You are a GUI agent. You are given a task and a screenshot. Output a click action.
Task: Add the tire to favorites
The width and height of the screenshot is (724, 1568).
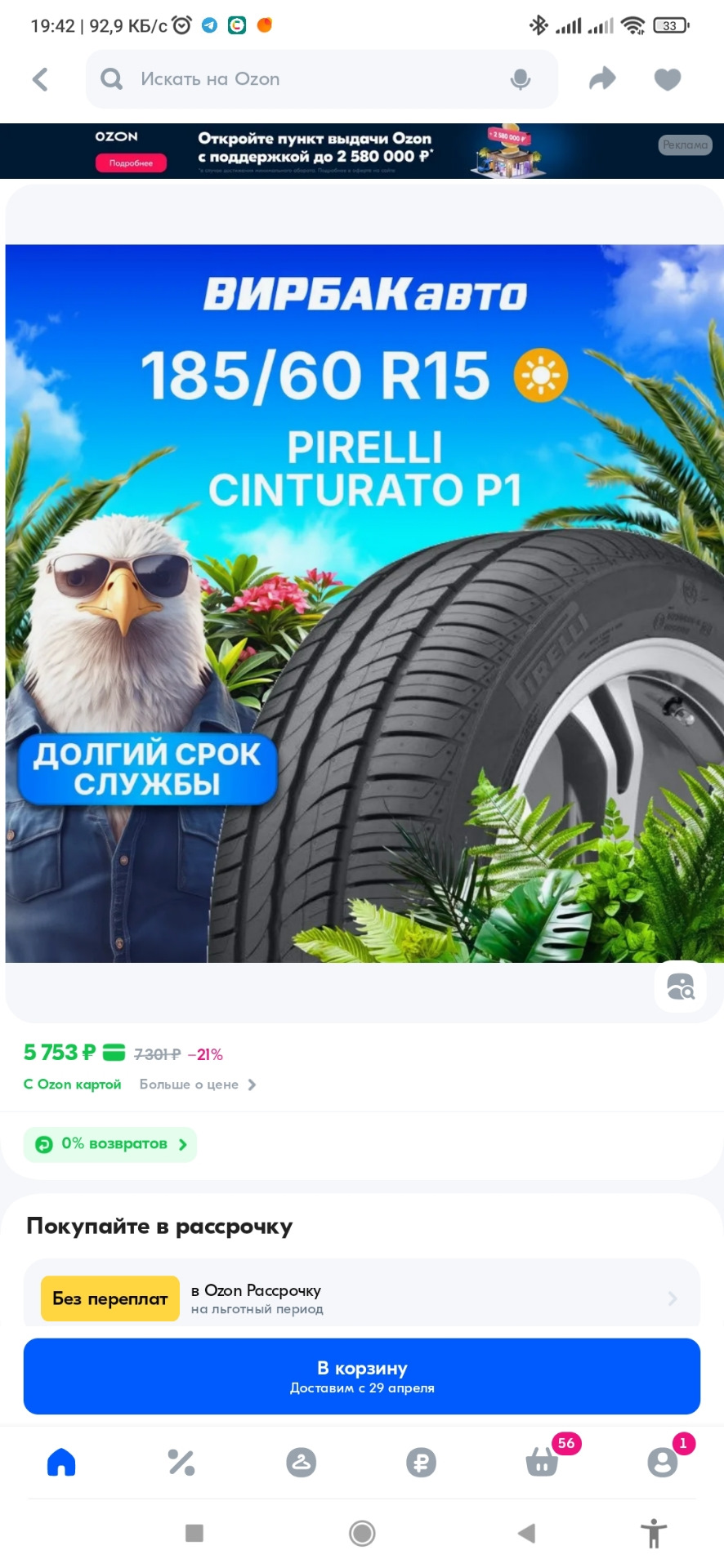pos(668,79)
